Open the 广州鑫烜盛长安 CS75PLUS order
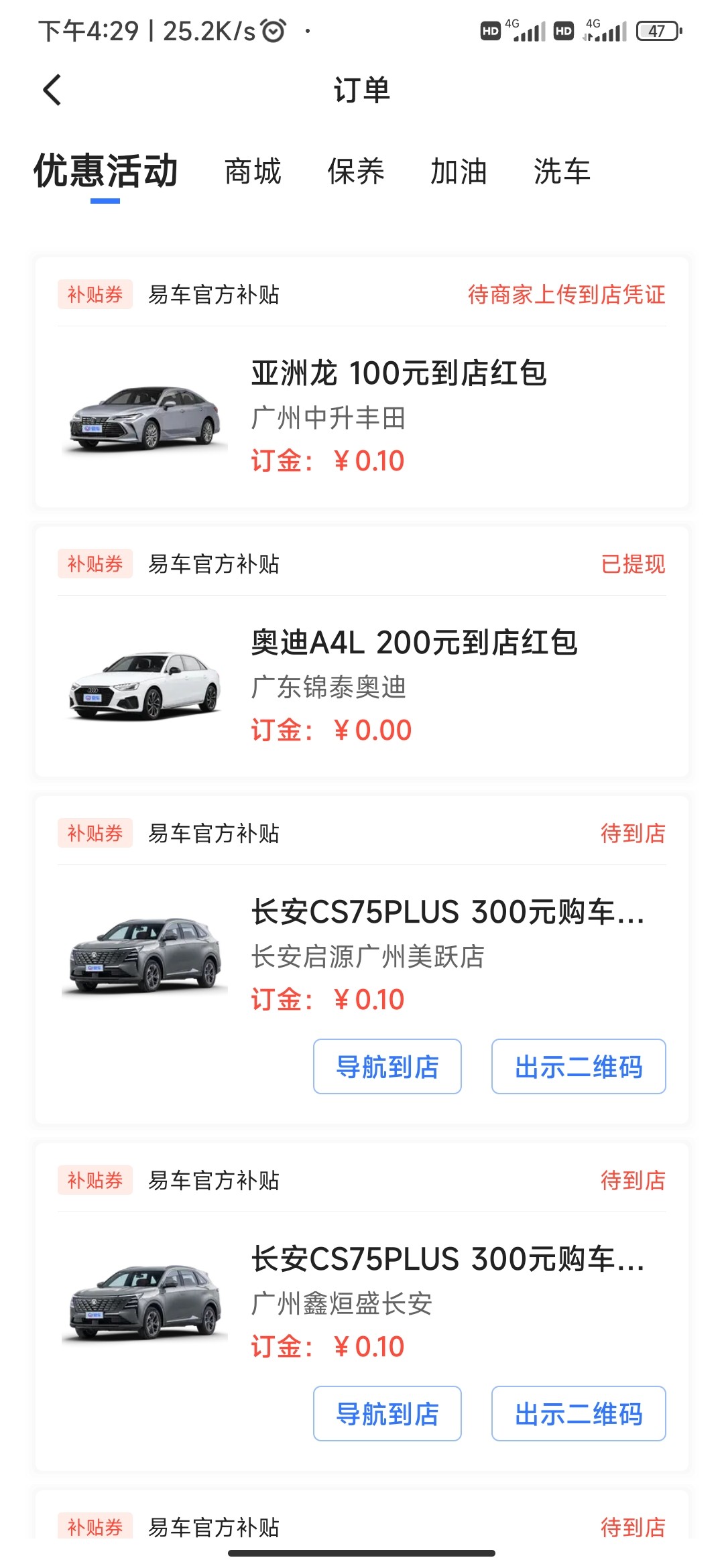Image resolution: width=724 pixels, height=1568 pixels. 362,1307
